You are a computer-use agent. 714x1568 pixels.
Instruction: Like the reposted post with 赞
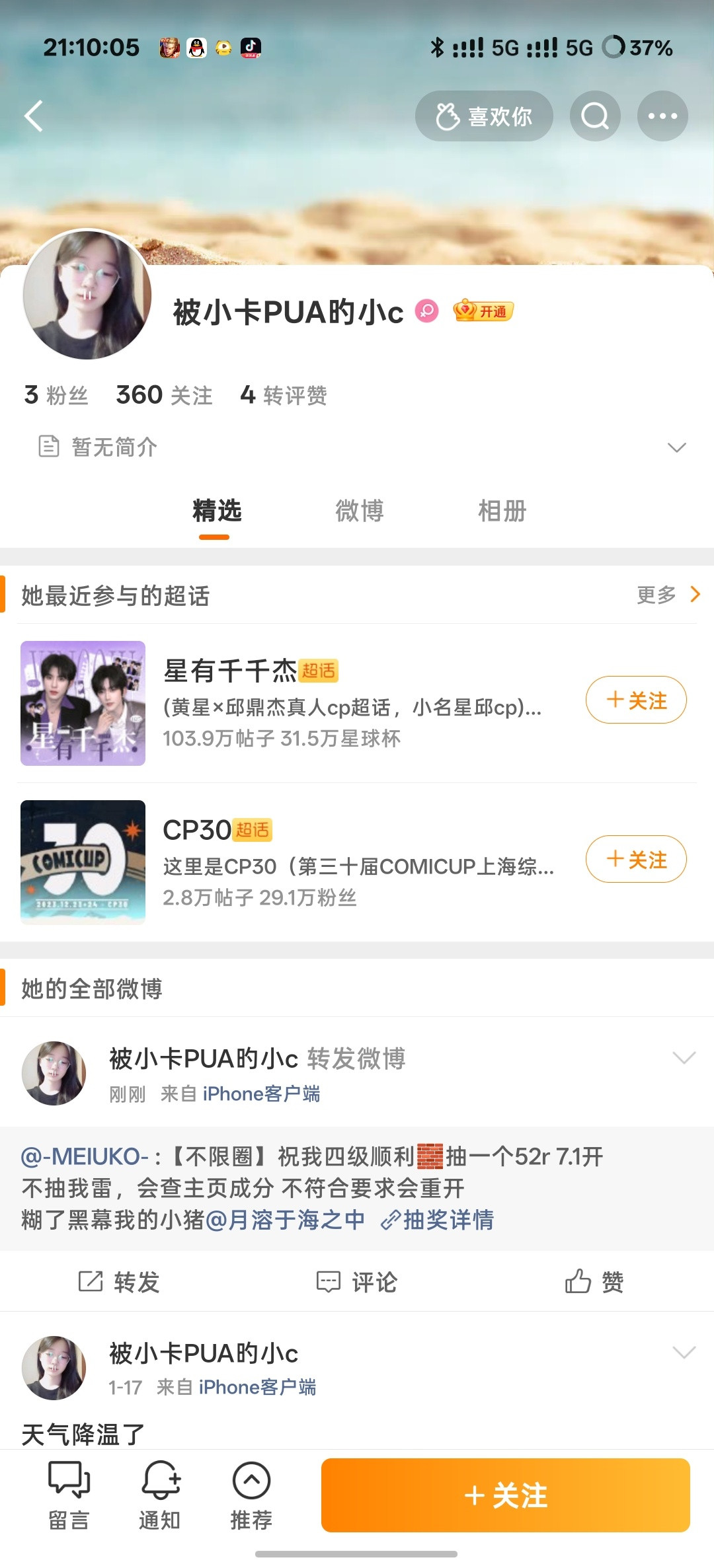[594, 1282]
